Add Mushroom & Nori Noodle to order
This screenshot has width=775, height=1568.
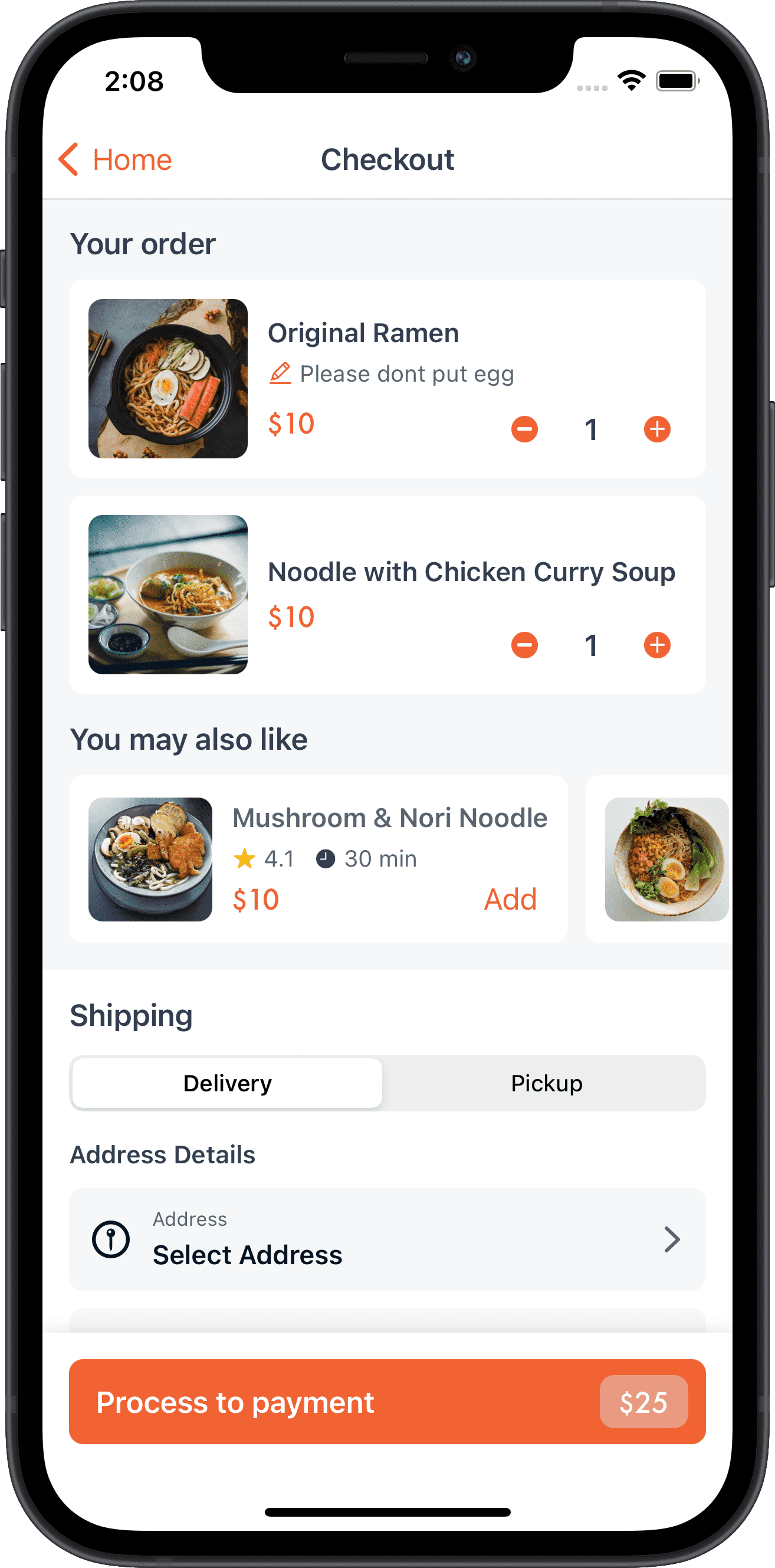510,899
